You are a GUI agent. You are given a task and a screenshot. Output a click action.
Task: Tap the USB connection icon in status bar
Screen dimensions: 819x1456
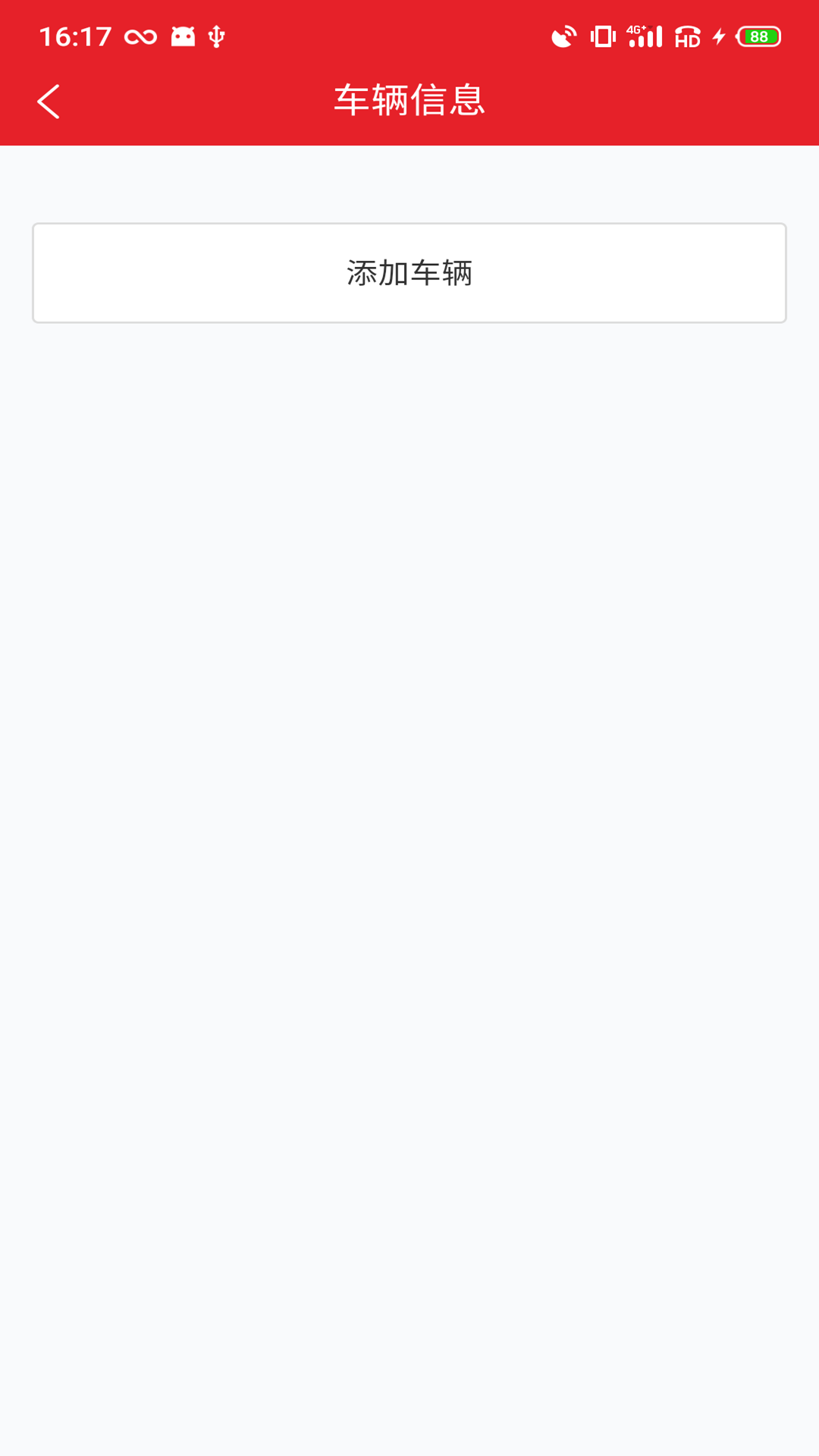[216, 36]
